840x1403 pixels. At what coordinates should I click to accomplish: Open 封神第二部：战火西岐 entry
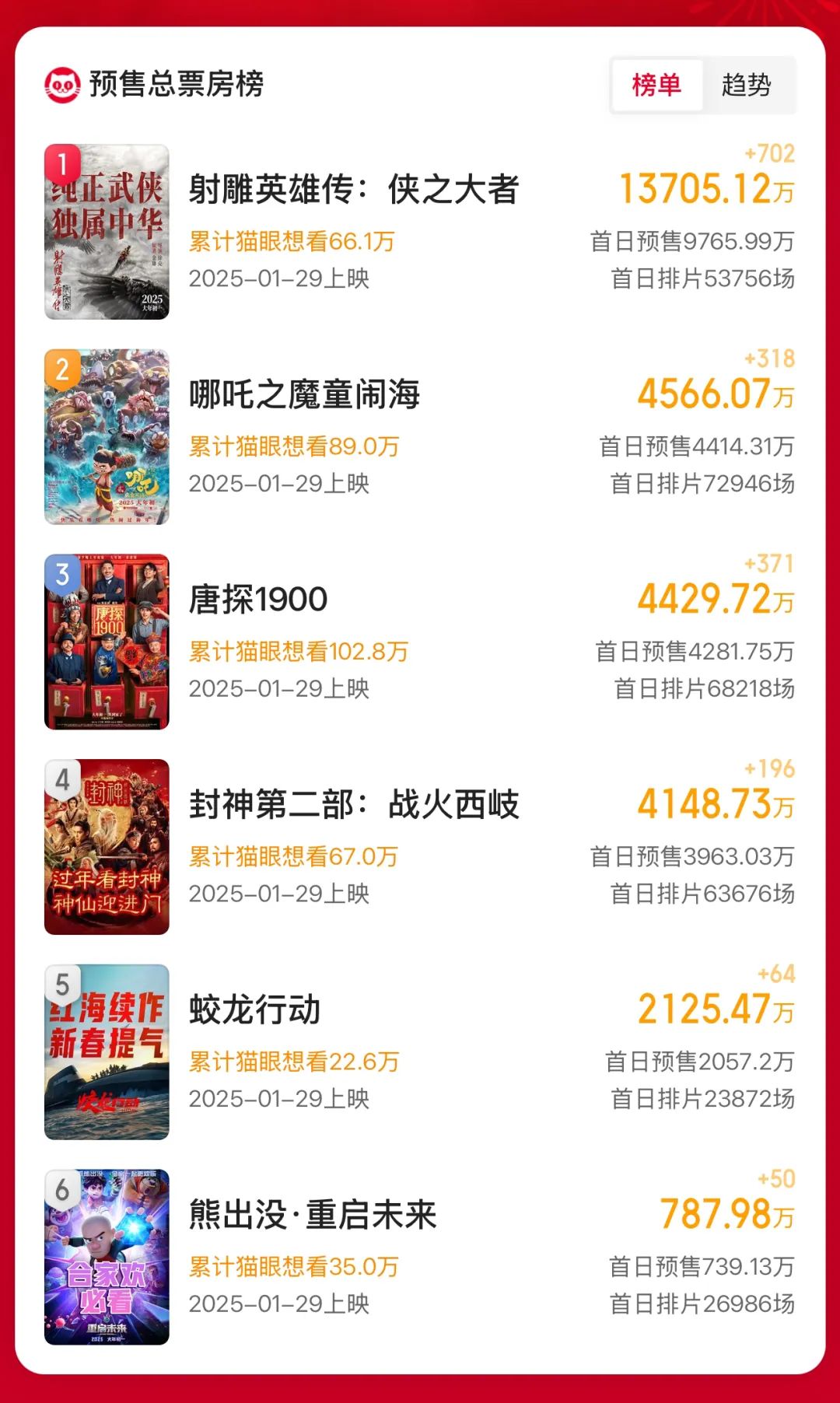(x=353, y=805)
